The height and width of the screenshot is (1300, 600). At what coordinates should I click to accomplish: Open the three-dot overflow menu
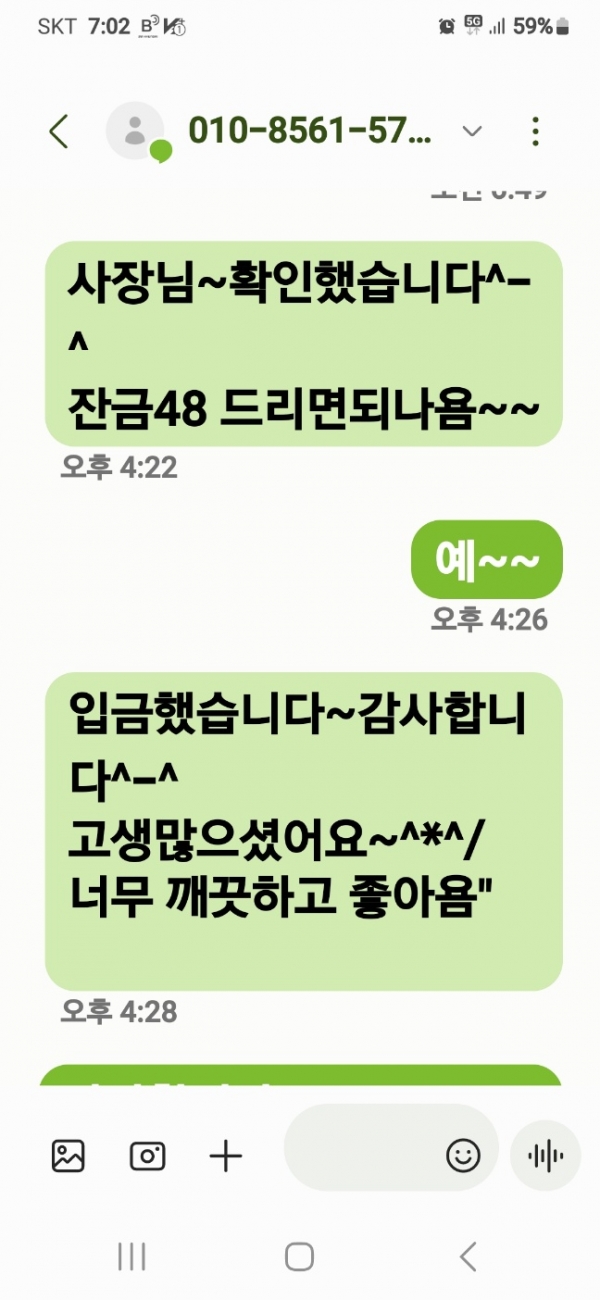click(x=536, y=131)
